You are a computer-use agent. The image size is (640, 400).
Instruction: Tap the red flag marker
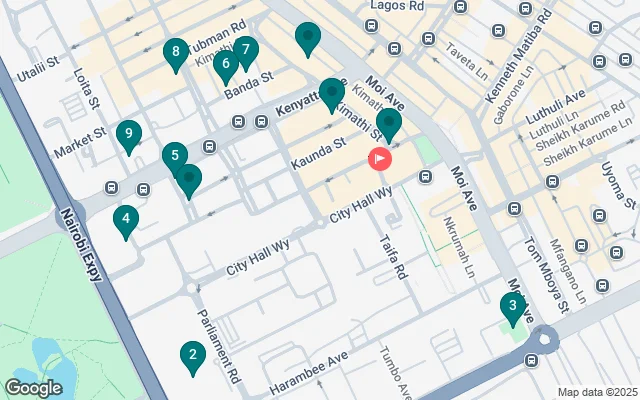pyautogui.click(x=381, y=158)
